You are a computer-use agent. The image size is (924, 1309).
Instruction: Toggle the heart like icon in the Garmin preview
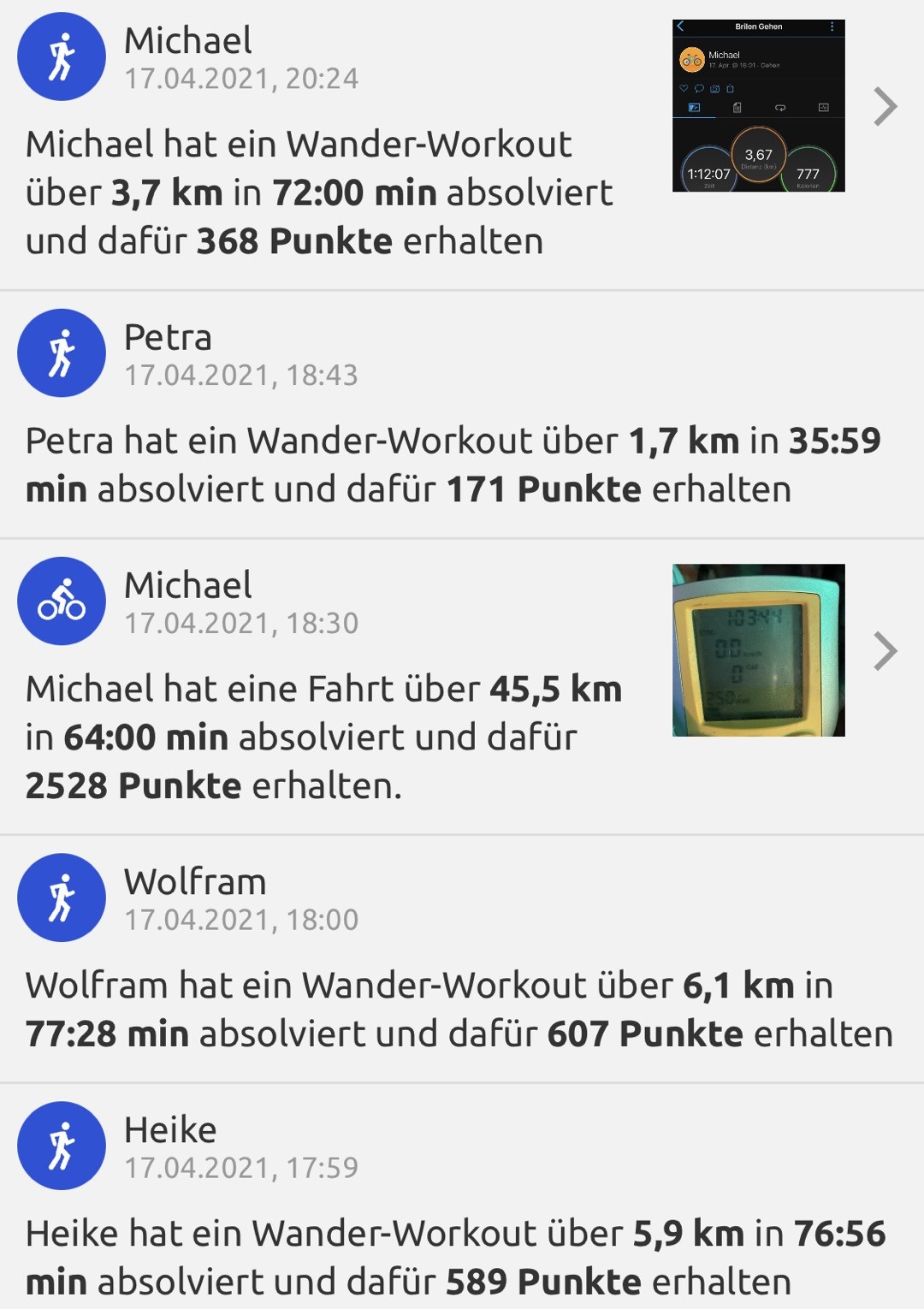(x=684, y=88)
